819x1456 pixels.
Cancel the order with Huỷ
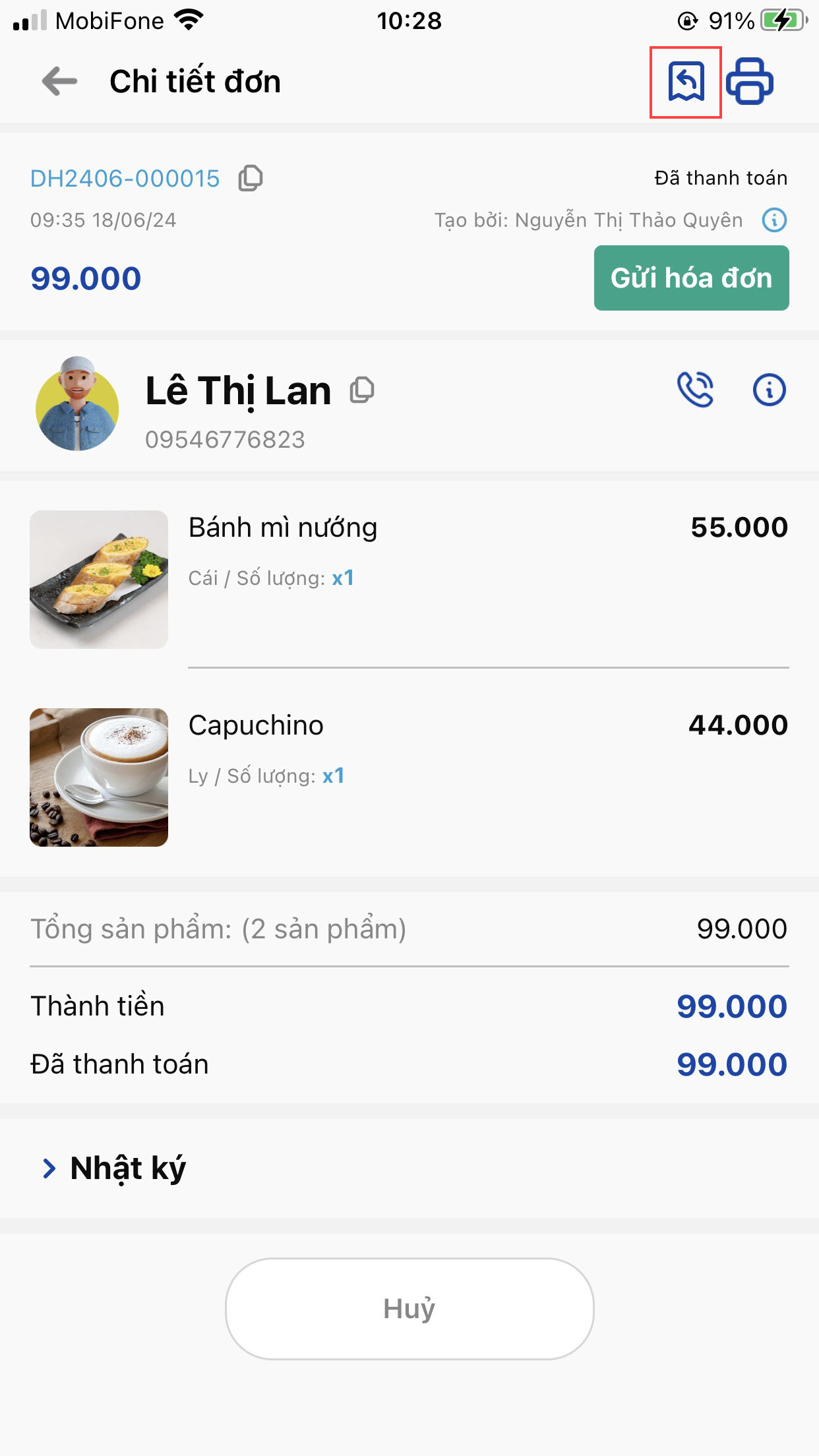pos(409,1308)
